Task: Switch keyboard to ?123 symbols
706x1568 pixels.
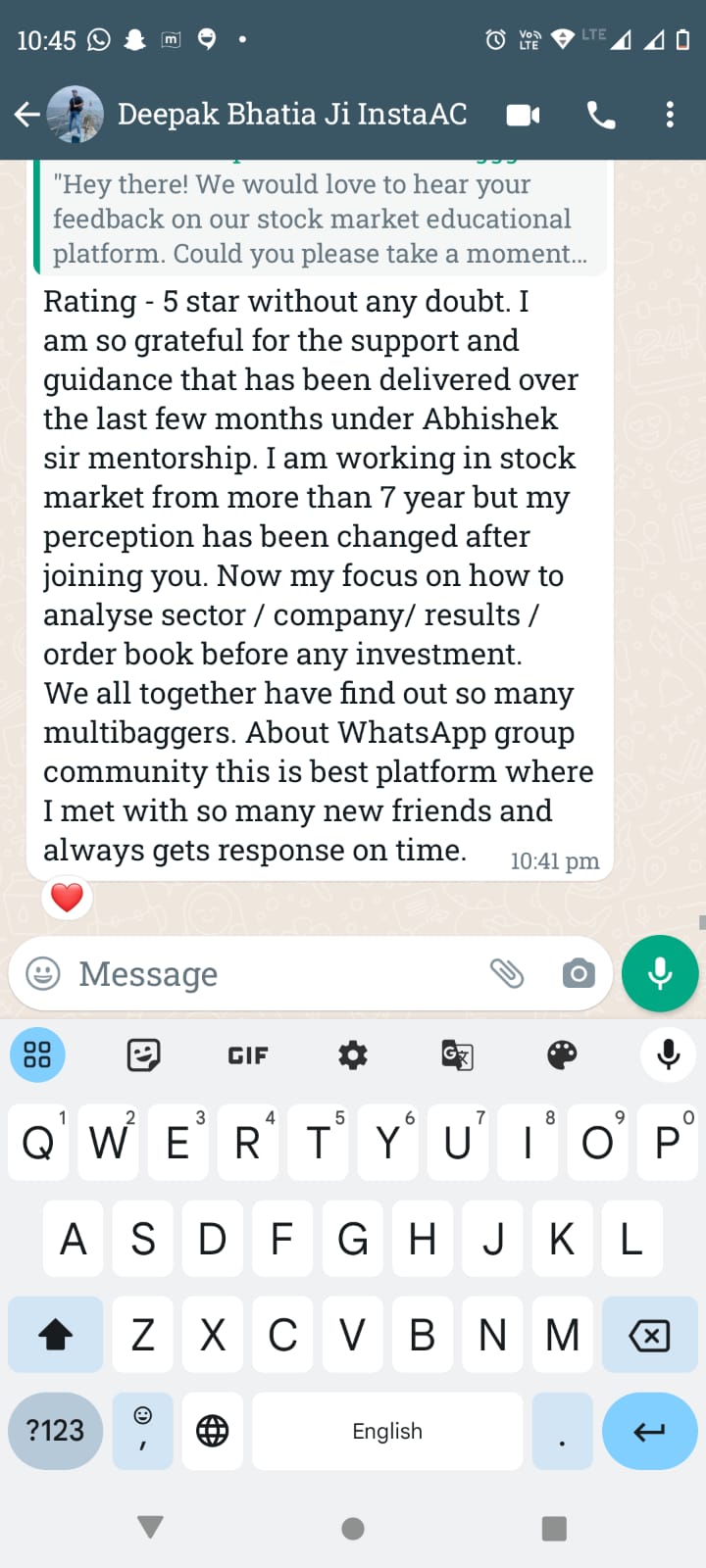Action: 55,1431
